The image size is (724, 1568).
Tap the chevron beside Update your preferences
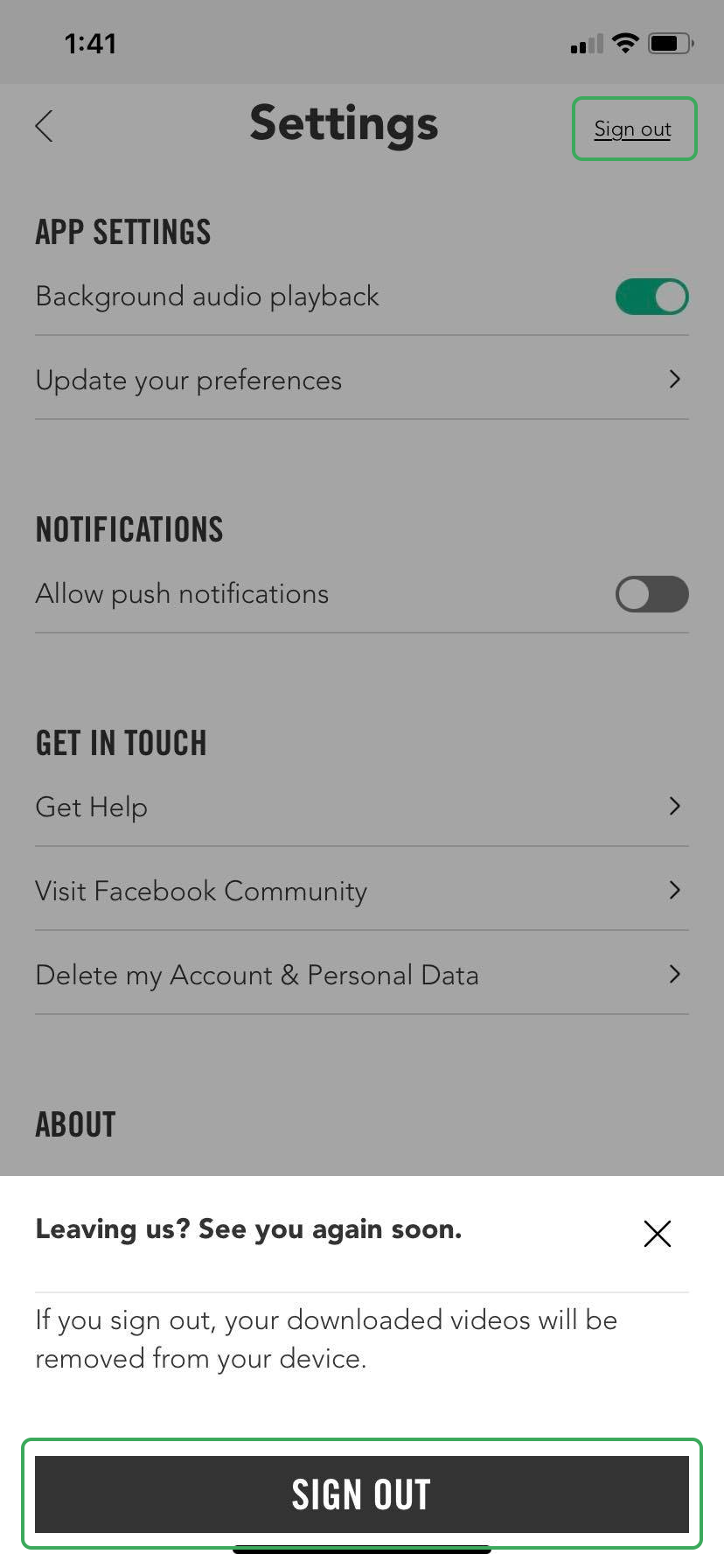pyautogui.click(x=674, y=379)
